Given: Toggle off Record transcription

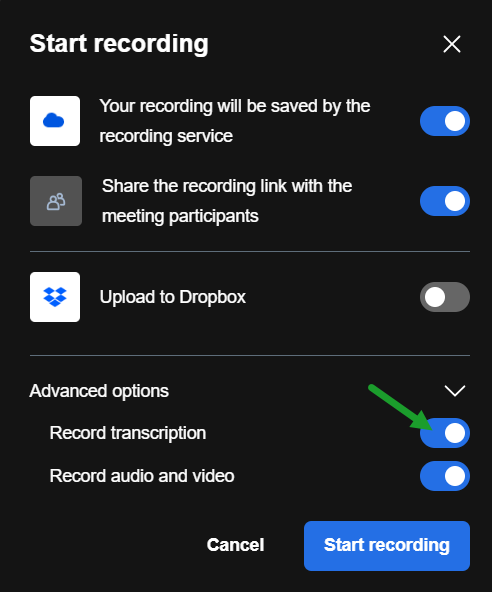Looking at the screenshot, I should [x=445, y=433].
